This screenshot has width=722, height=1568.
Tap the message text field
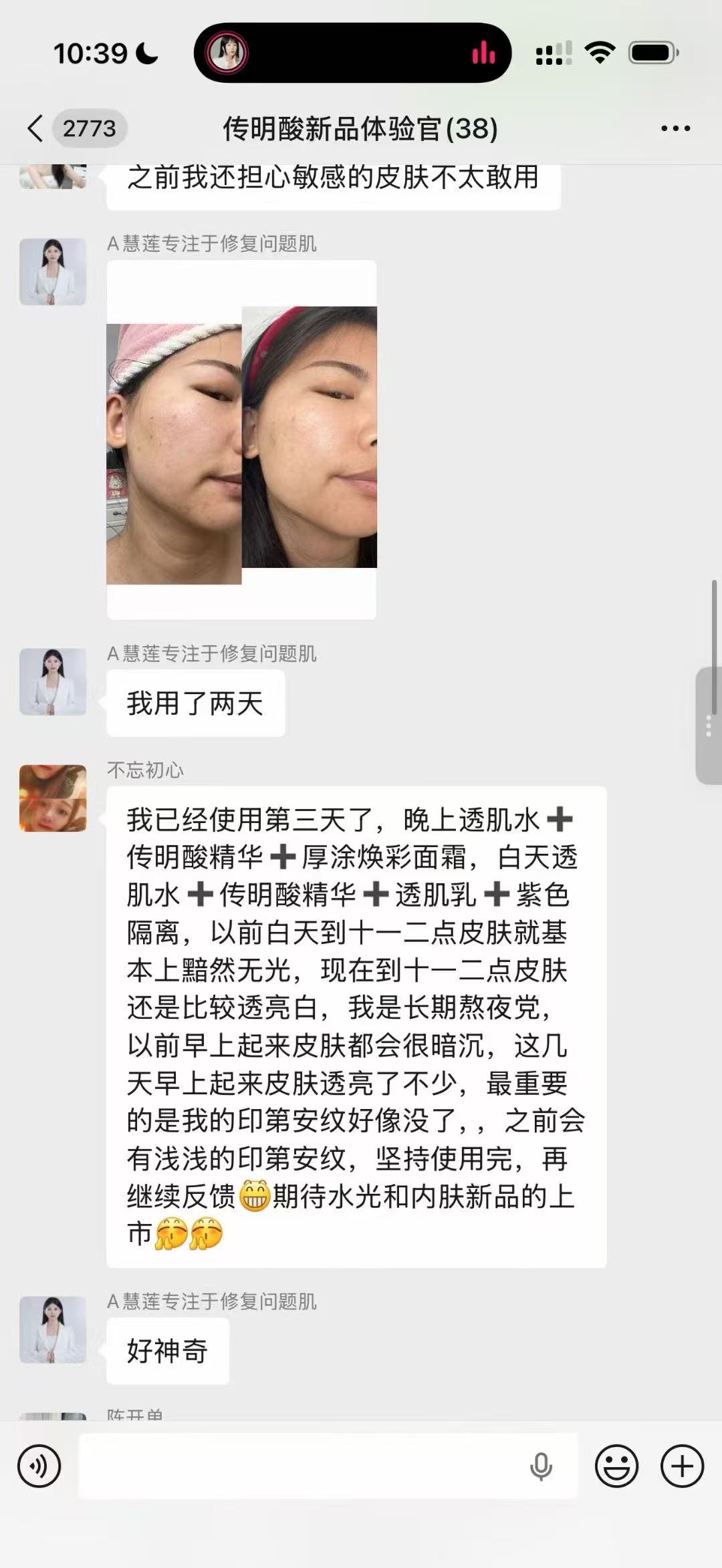(301, 1466)
